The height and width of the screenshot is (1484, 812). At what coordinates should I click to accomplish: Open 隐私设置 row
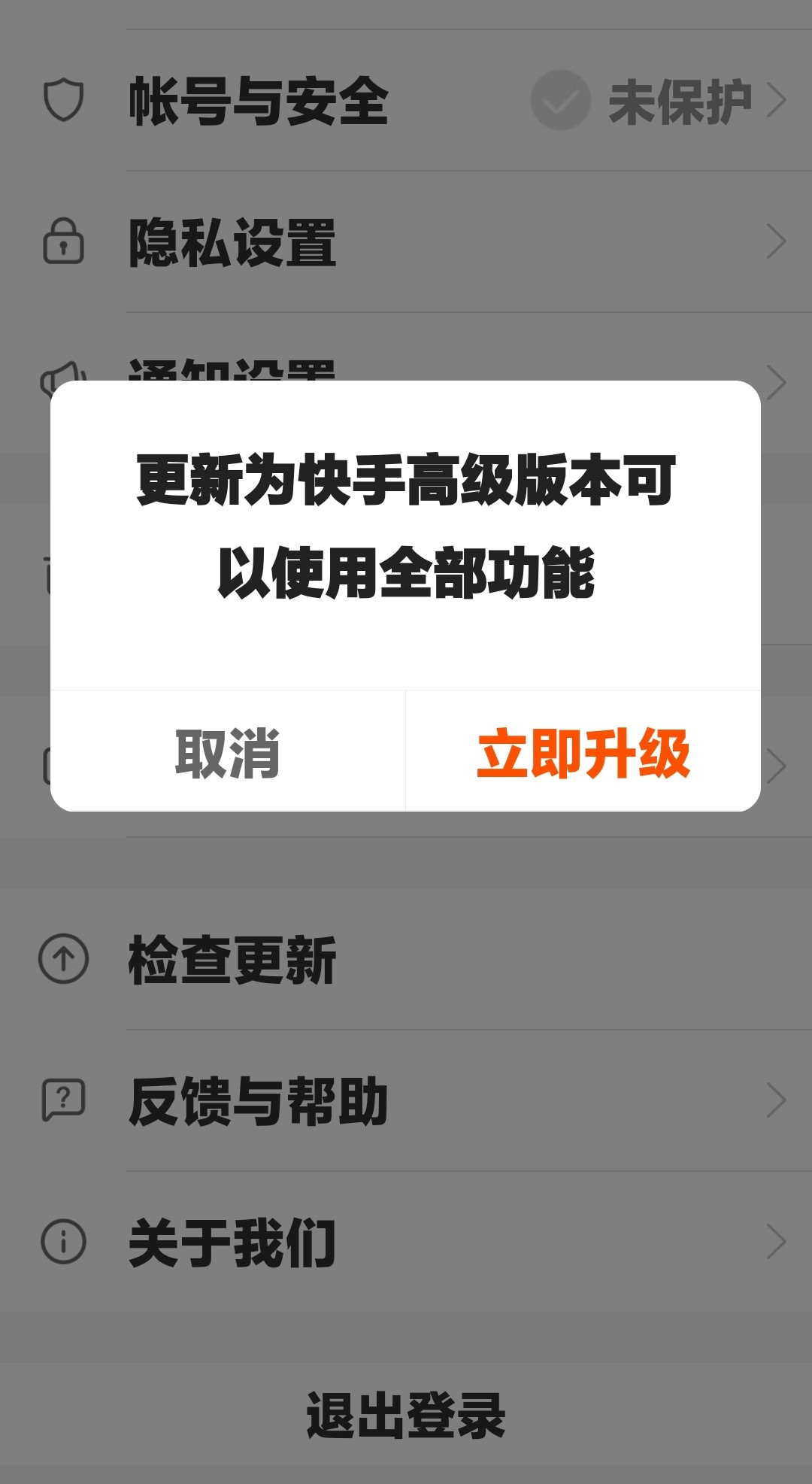(x=406, y=242)
